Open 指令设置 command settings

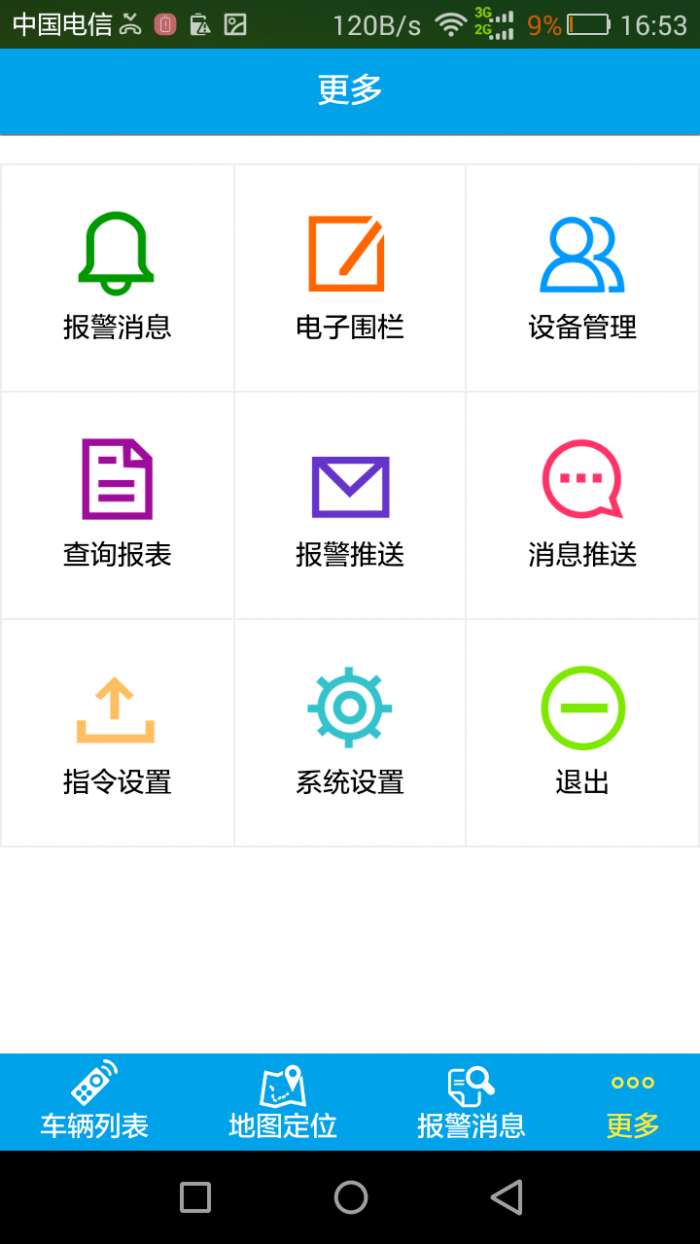point(117,732)
